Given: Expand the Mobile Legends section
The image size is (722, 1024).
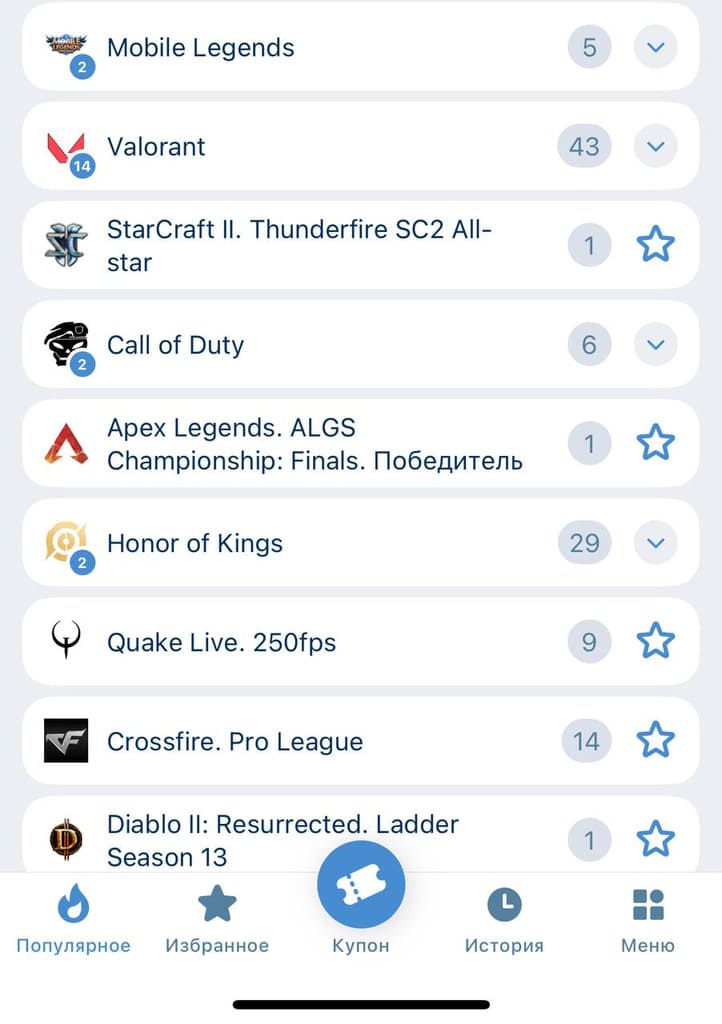Looking at the screenshot, I should [655, 47].
